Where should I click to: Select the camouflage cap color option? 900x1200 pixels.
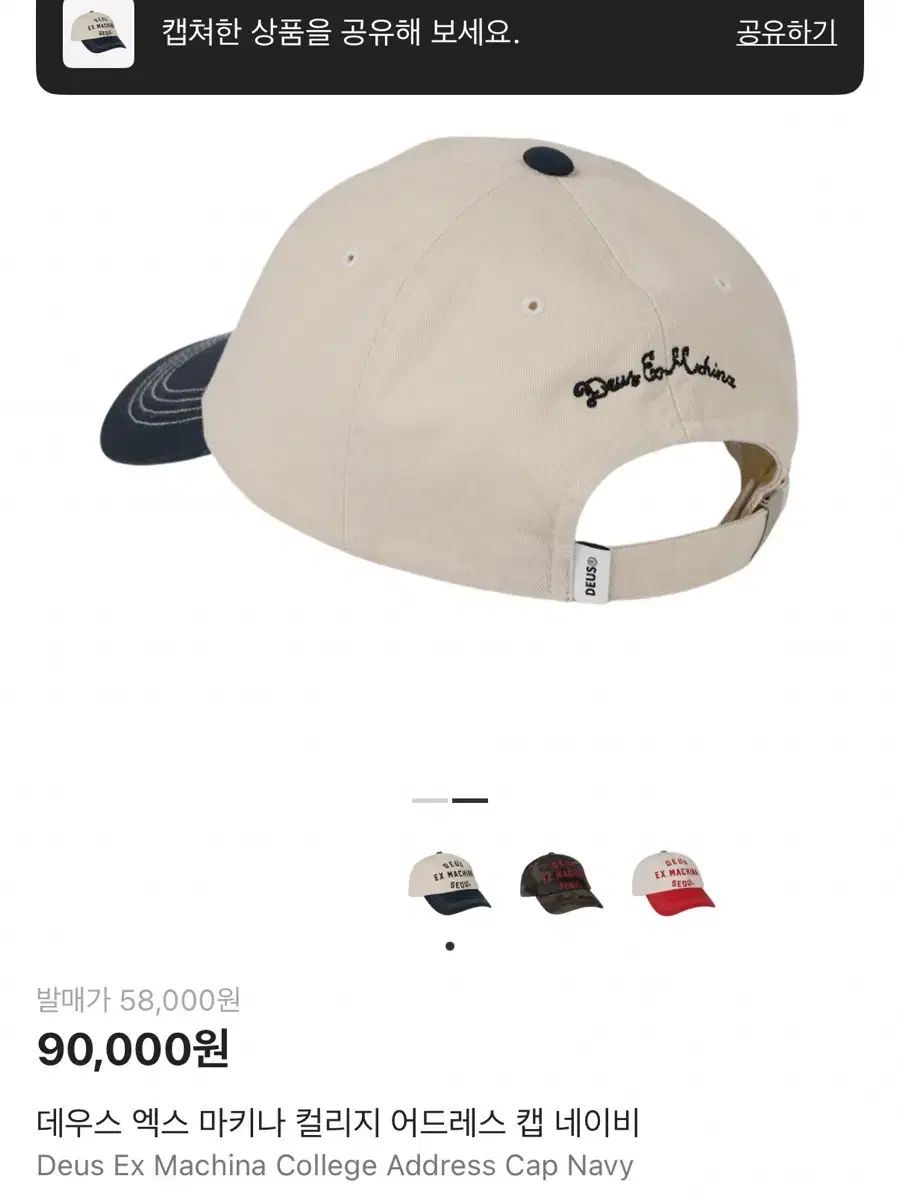561,881
